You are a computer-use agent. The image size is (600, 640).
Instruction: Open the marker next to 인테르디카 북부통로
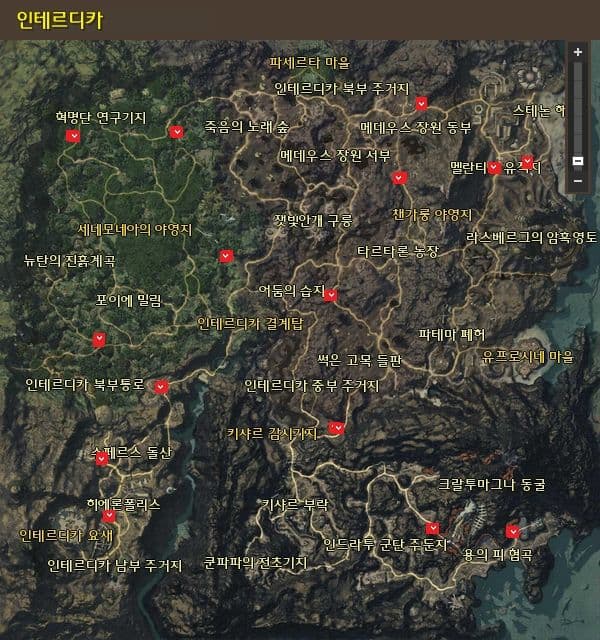coord(160,387)
